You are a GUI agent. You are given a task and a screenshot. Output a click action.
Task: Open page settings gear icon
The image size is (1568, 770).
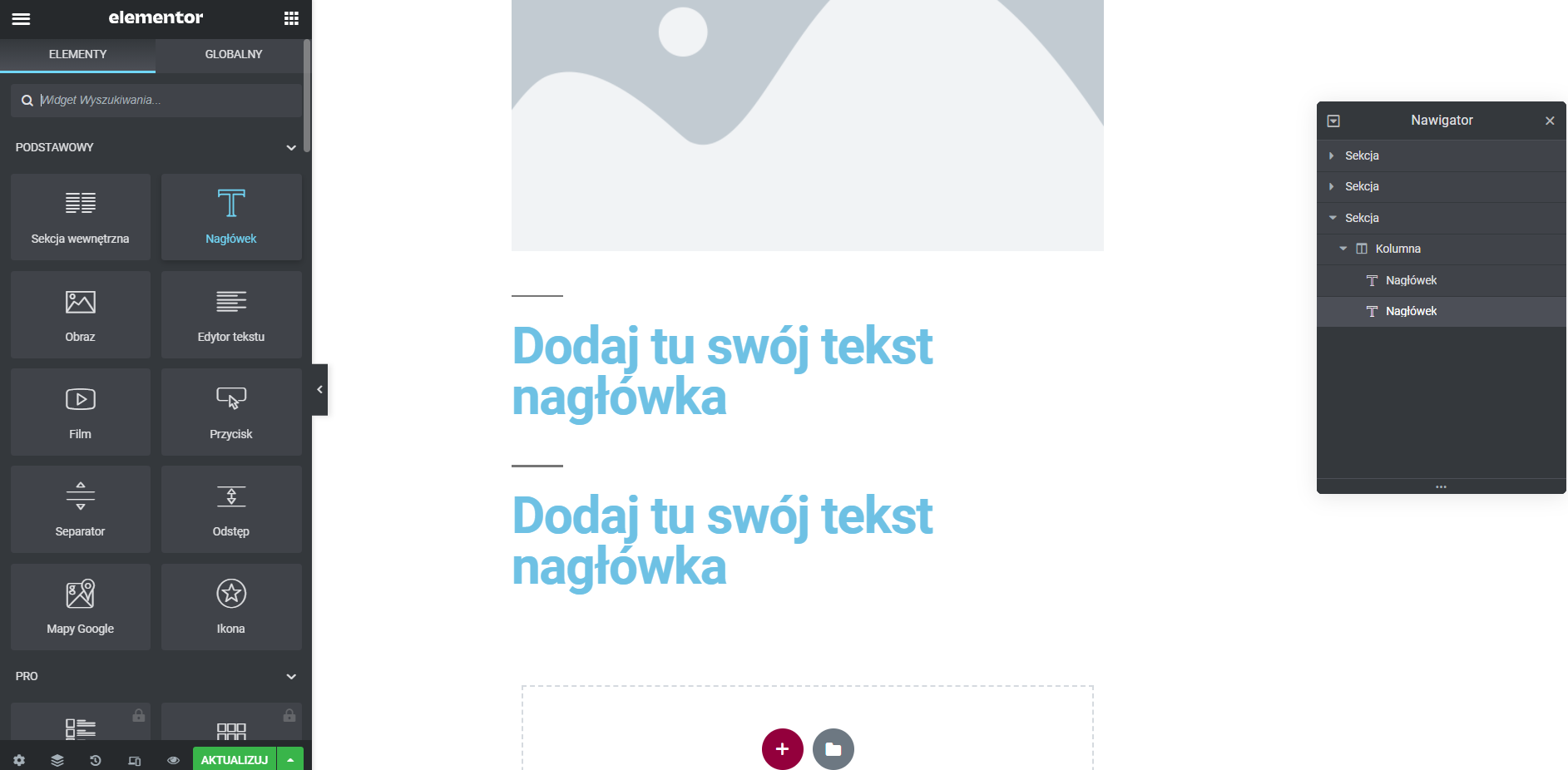(19, 760)
